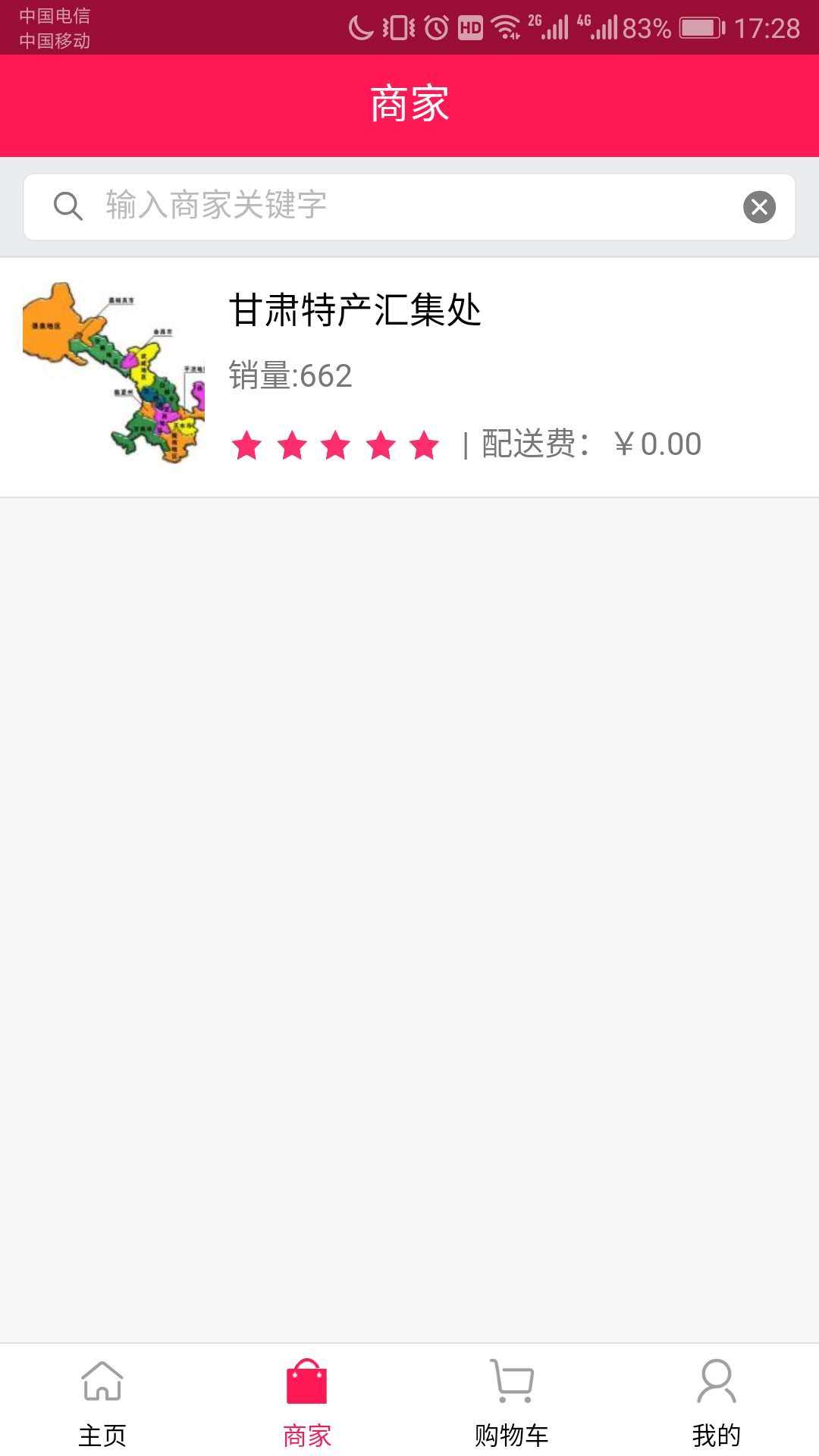
Task: Toggle the fourth rating star
Action: [380, 447]
